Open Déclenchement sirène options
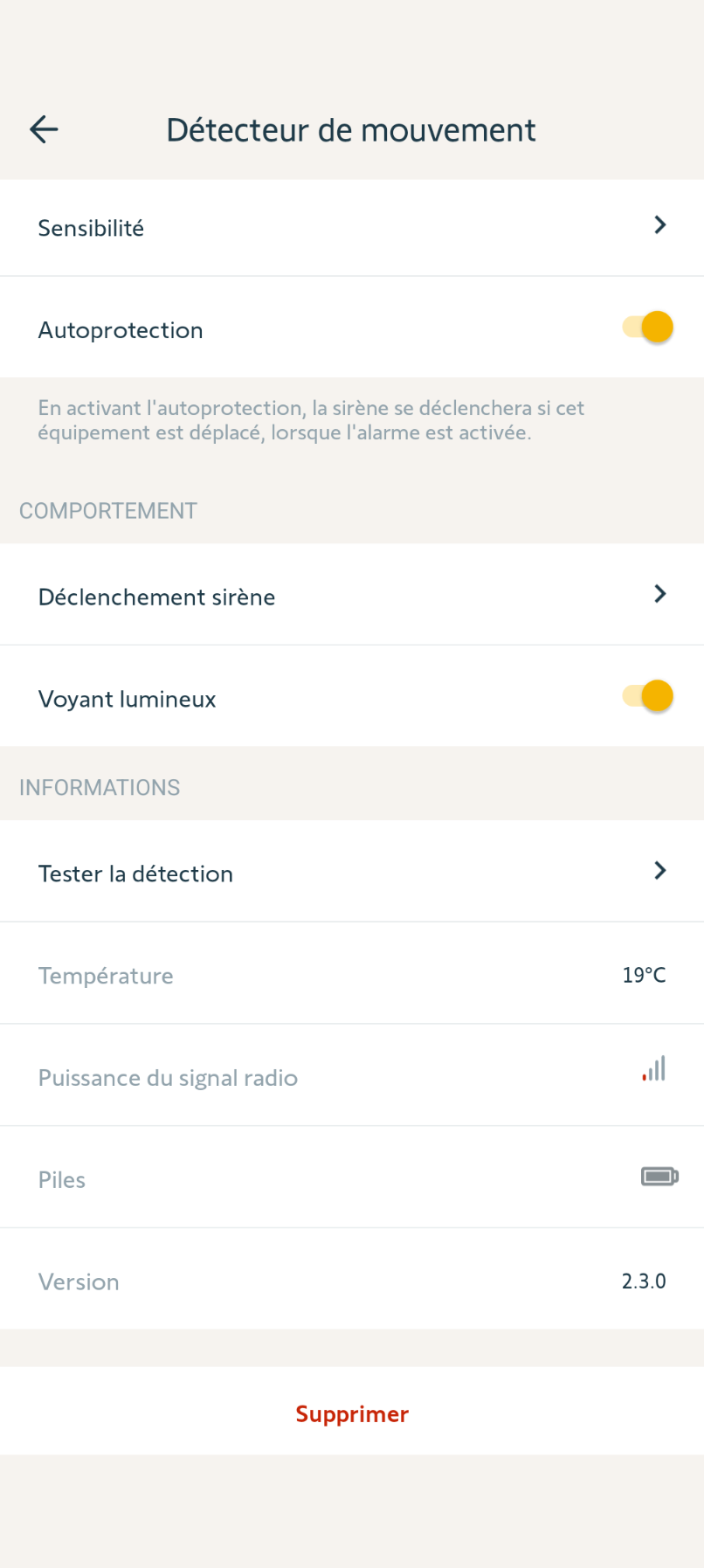704x1568 pixels. click(x=351, y=597)
